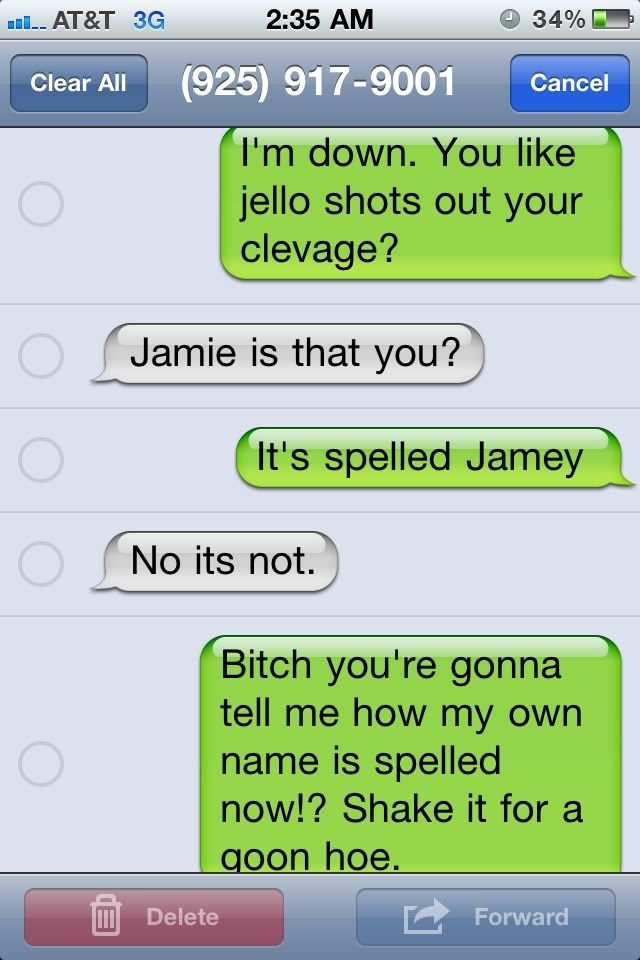This screenshot has height=960, width=640.
Task: Select the "It's spelled Jamey" message
Action: click(x=41, y=460)
